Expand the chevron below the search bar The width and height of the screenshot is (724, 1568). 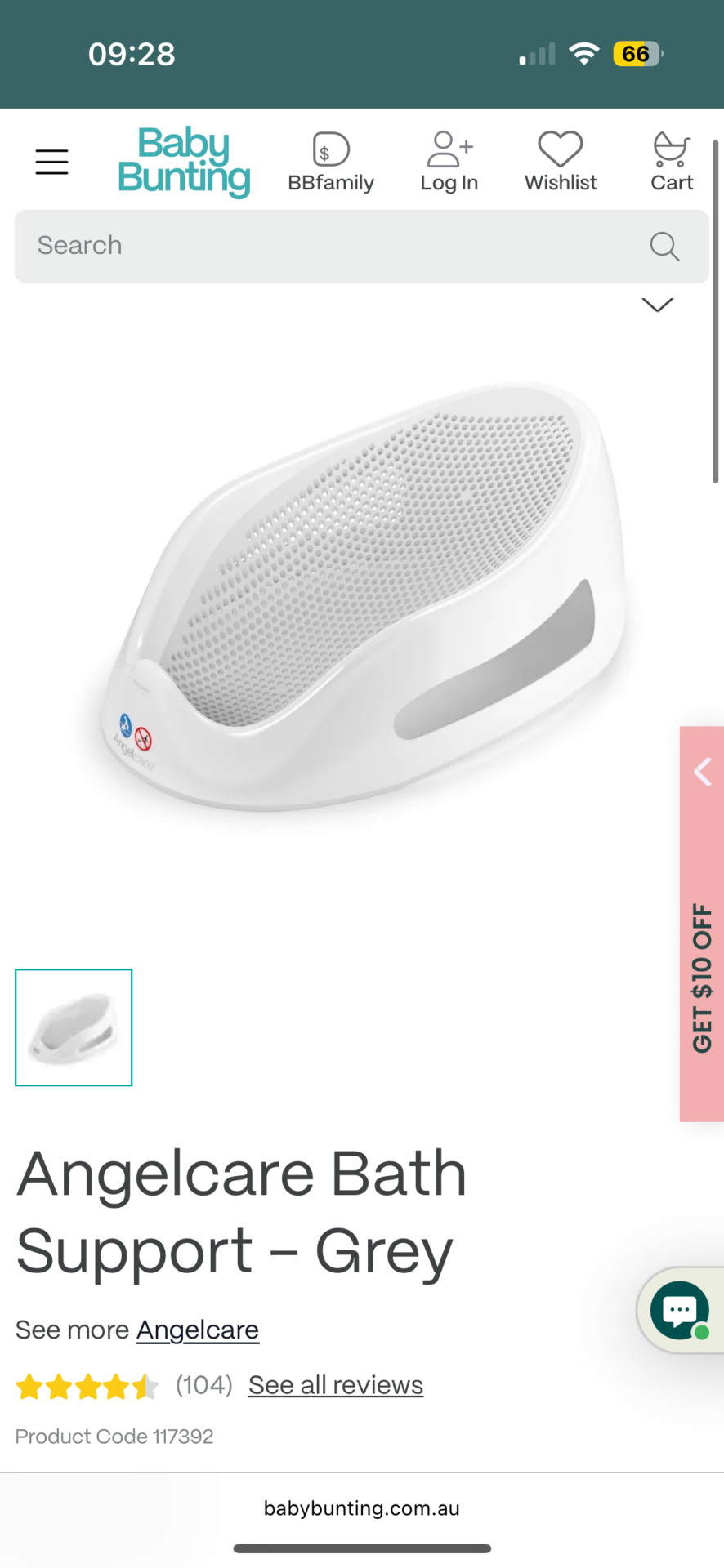point(657,305)
